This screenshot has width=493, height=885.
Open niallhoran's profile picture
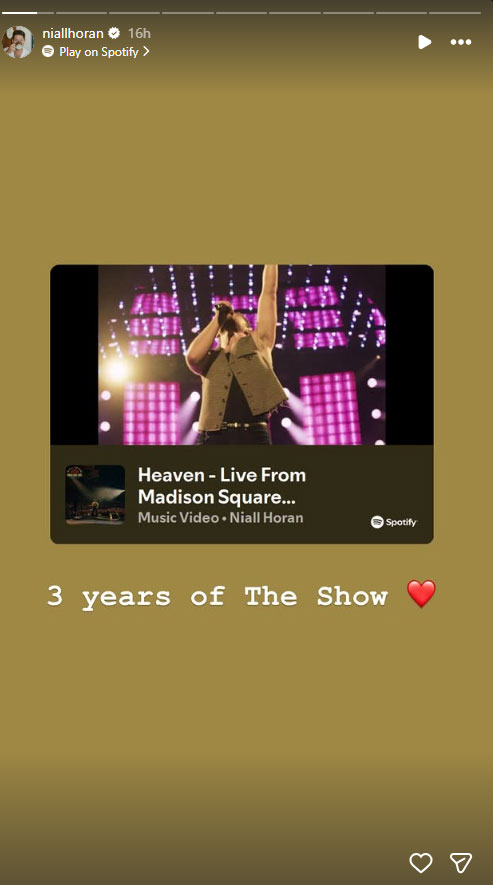tap(17, 42)
